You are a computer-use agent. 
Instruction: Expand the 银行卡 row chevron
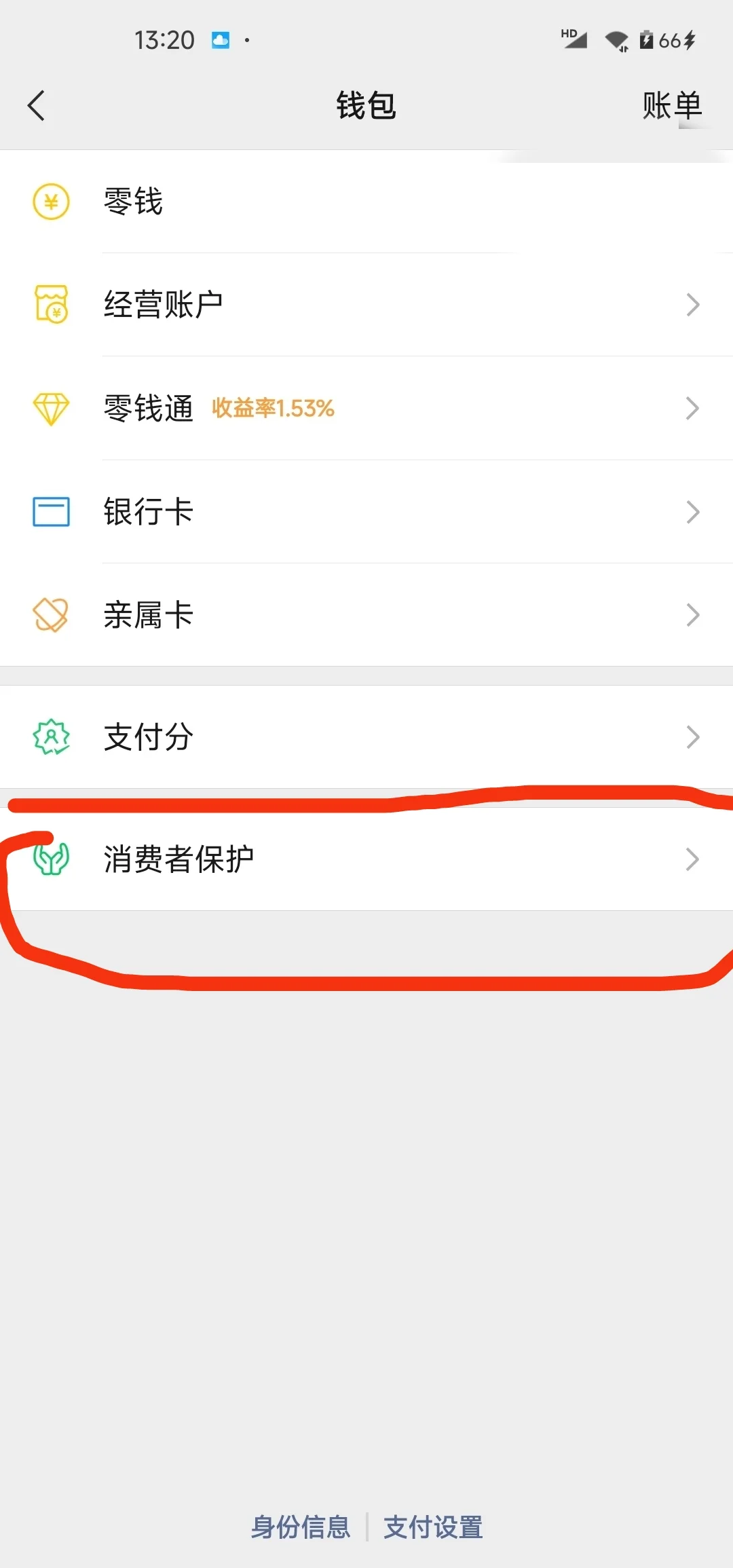692,512
